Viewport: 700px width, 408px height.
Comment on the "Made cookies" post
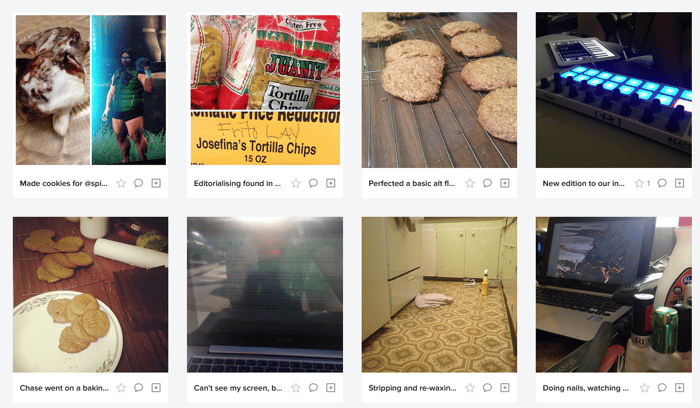[139, 184]
